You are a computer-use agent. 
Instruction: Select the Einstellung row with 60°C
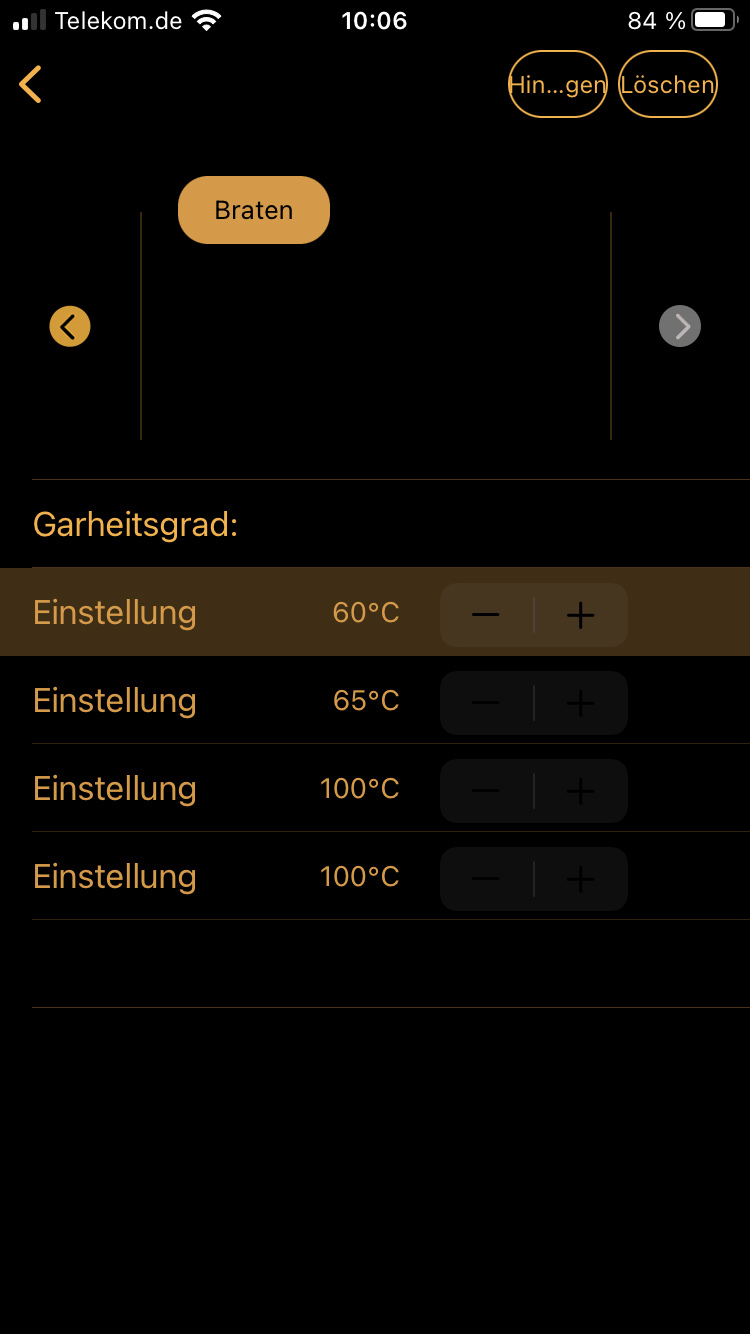click(200, 612)
